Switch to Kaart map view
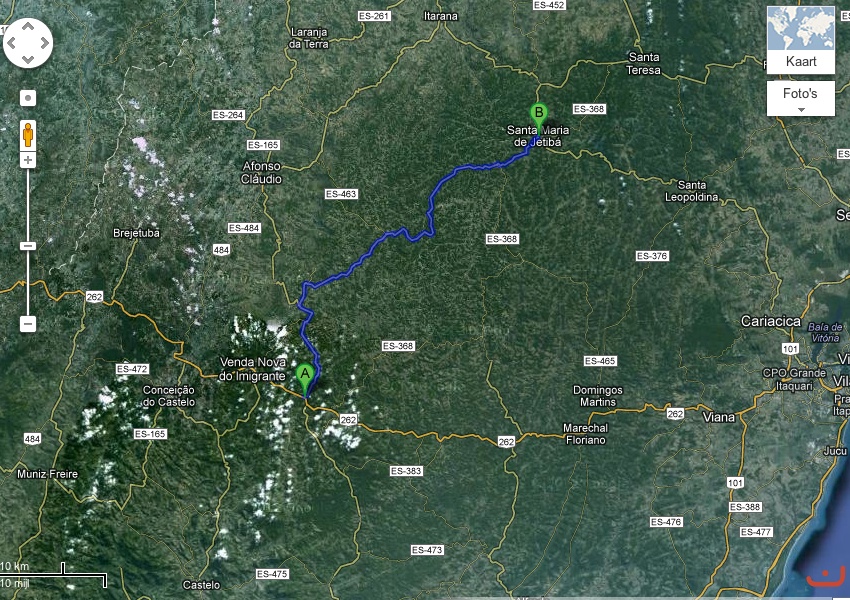This screenshot has height=600, width=850. tap(801, 40)
